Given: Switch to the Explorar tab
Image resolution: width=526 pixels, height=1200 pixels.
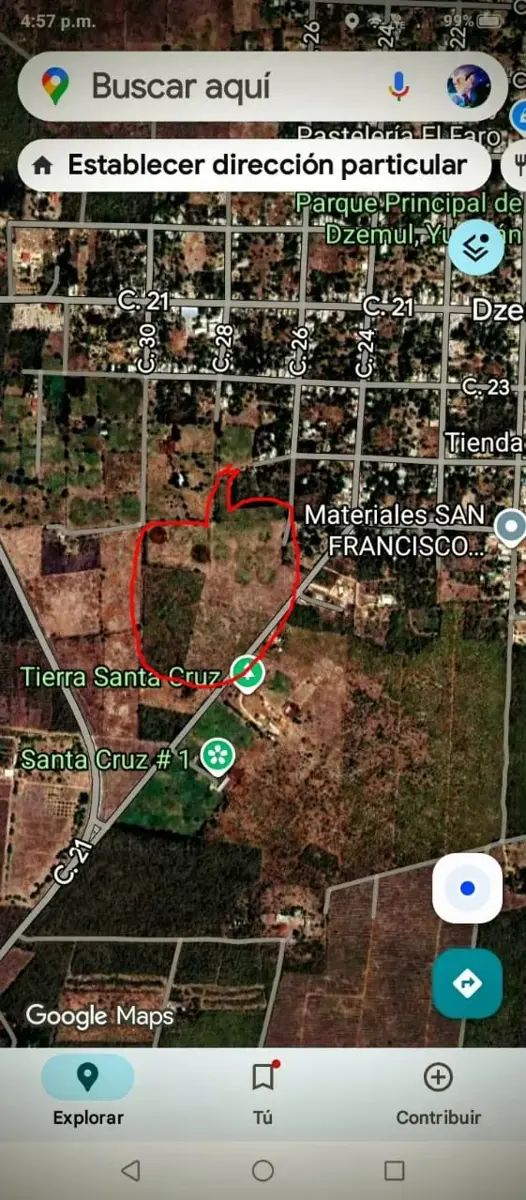Looking at the screenshot, I should (x=88, y=1093).
